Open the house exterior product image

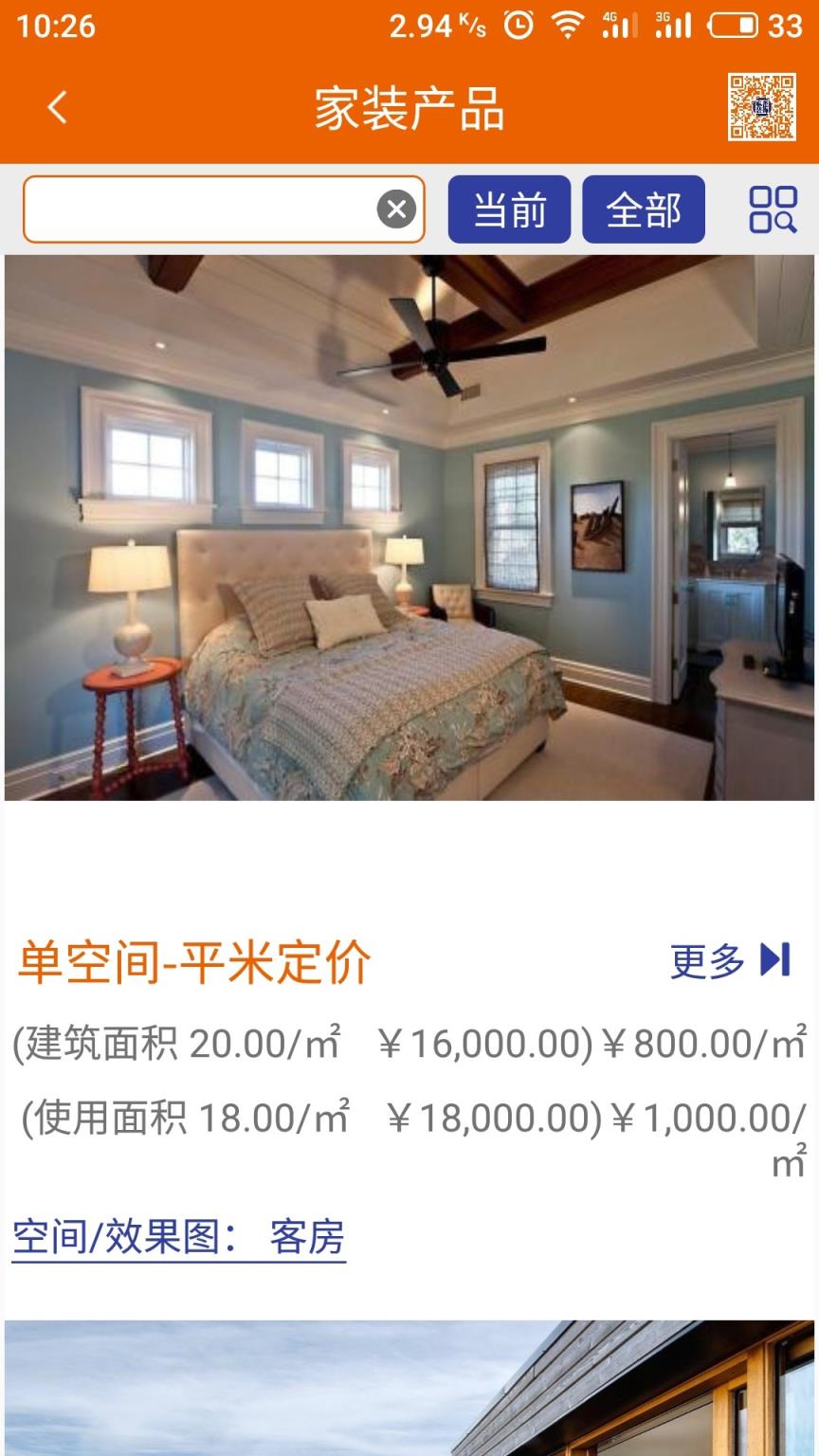point(409,1389)
